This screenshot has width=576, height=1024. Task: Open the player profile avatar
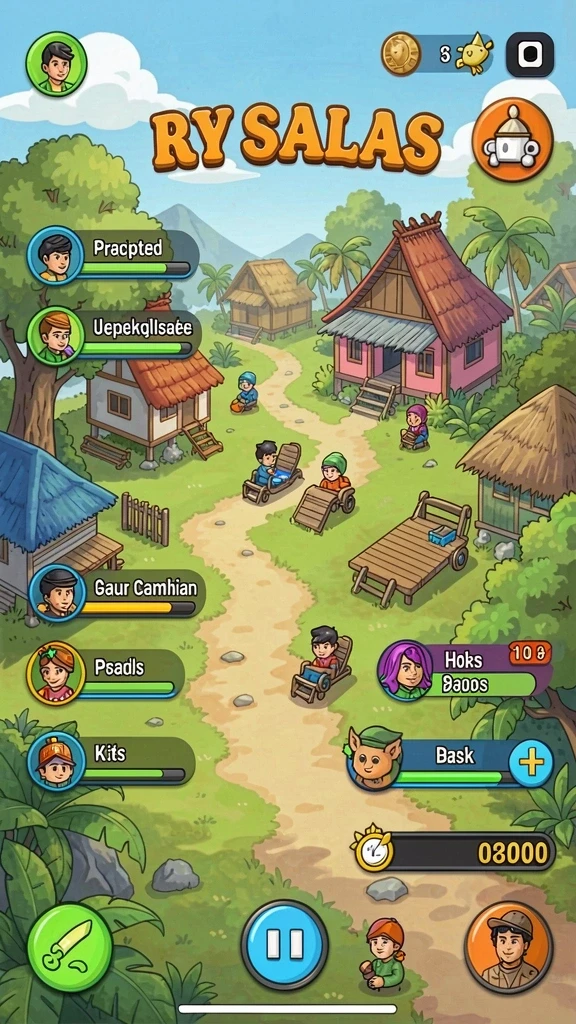[x=56, y=65]
